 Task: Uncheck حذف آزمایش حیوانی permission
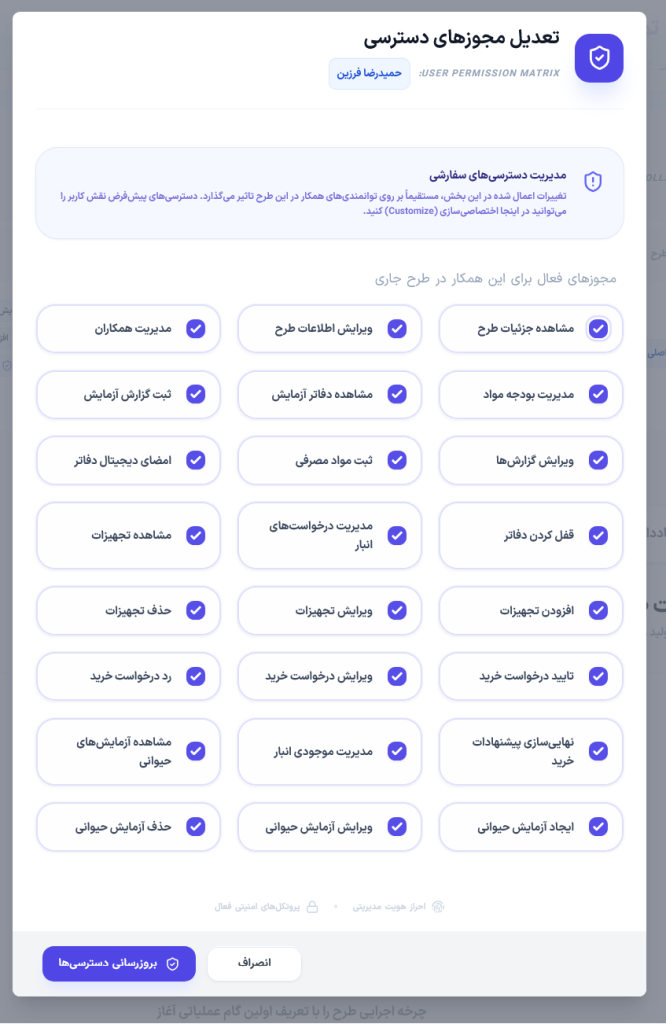coord(196,826)
